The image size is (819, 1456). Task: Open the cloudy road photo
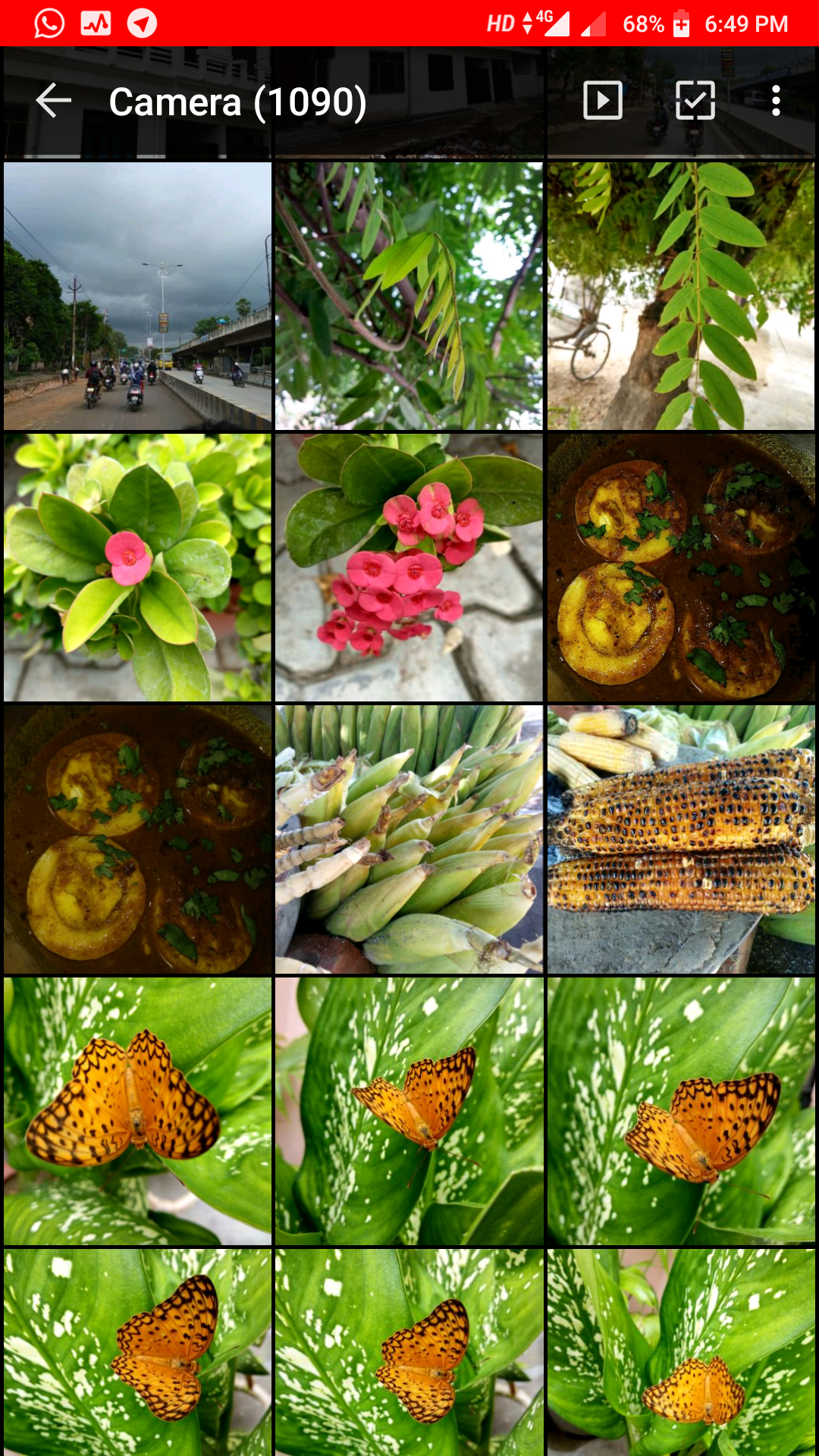point(137,296)
